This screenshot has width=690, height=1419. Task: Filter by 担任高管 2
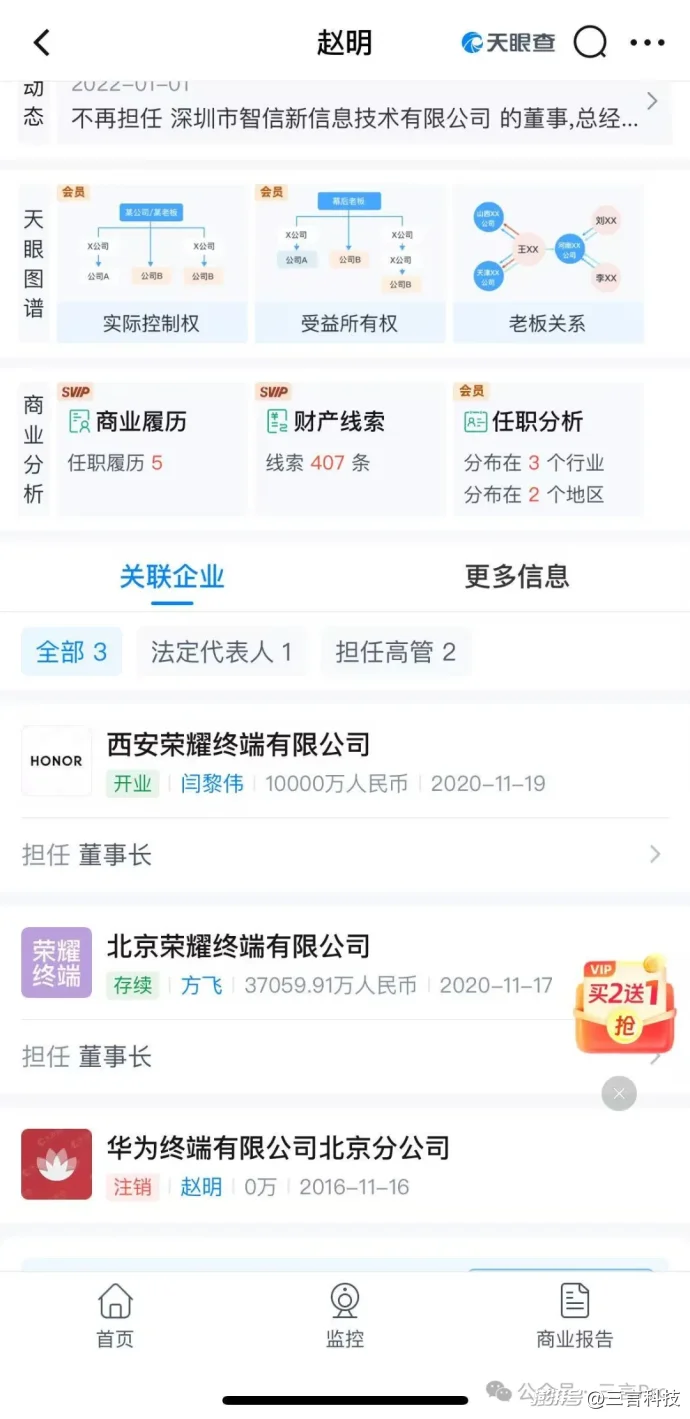point(395,652)
